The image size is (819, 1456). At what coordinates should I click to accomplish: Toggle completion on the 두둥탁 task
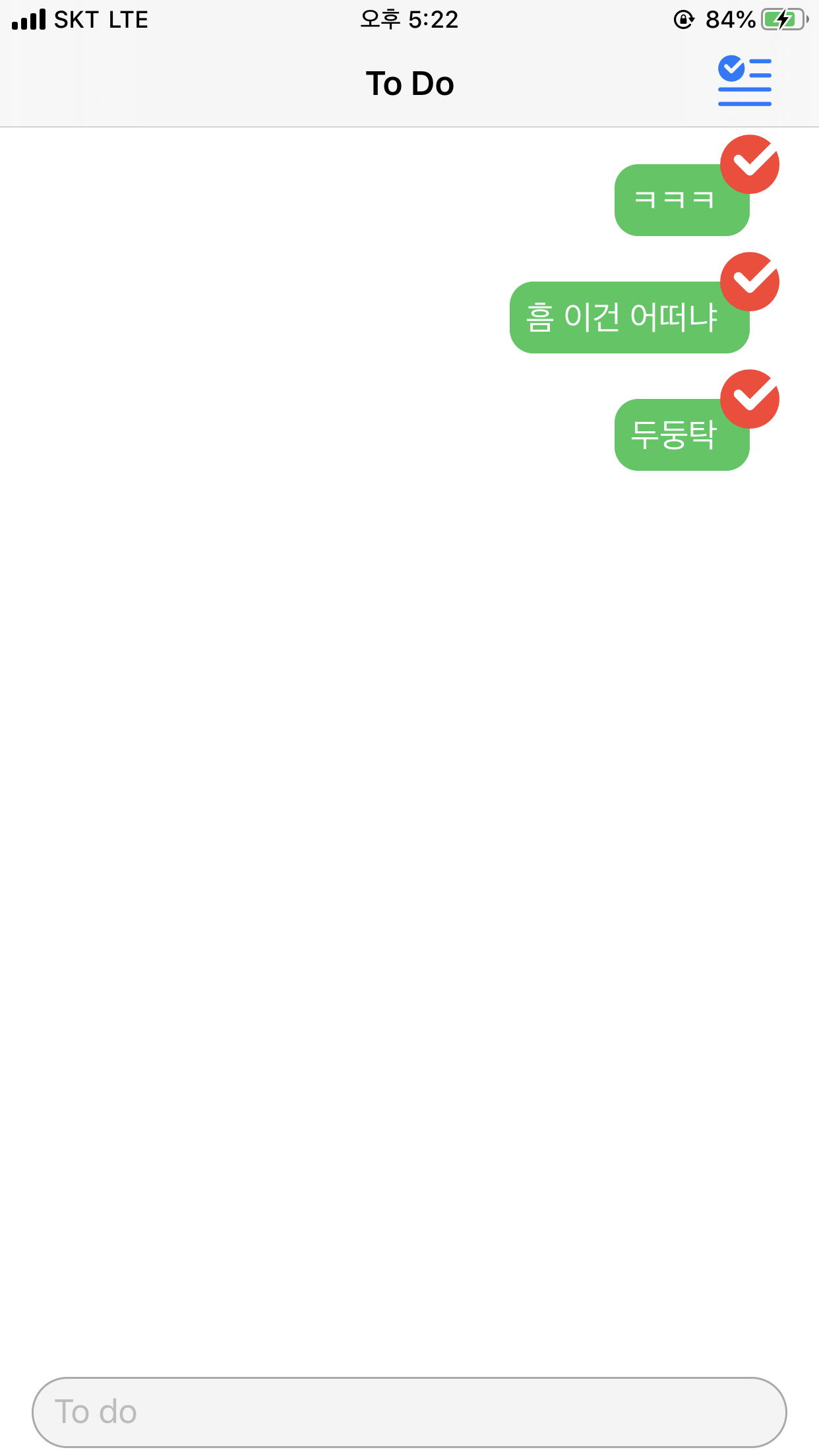click(751, 399)
